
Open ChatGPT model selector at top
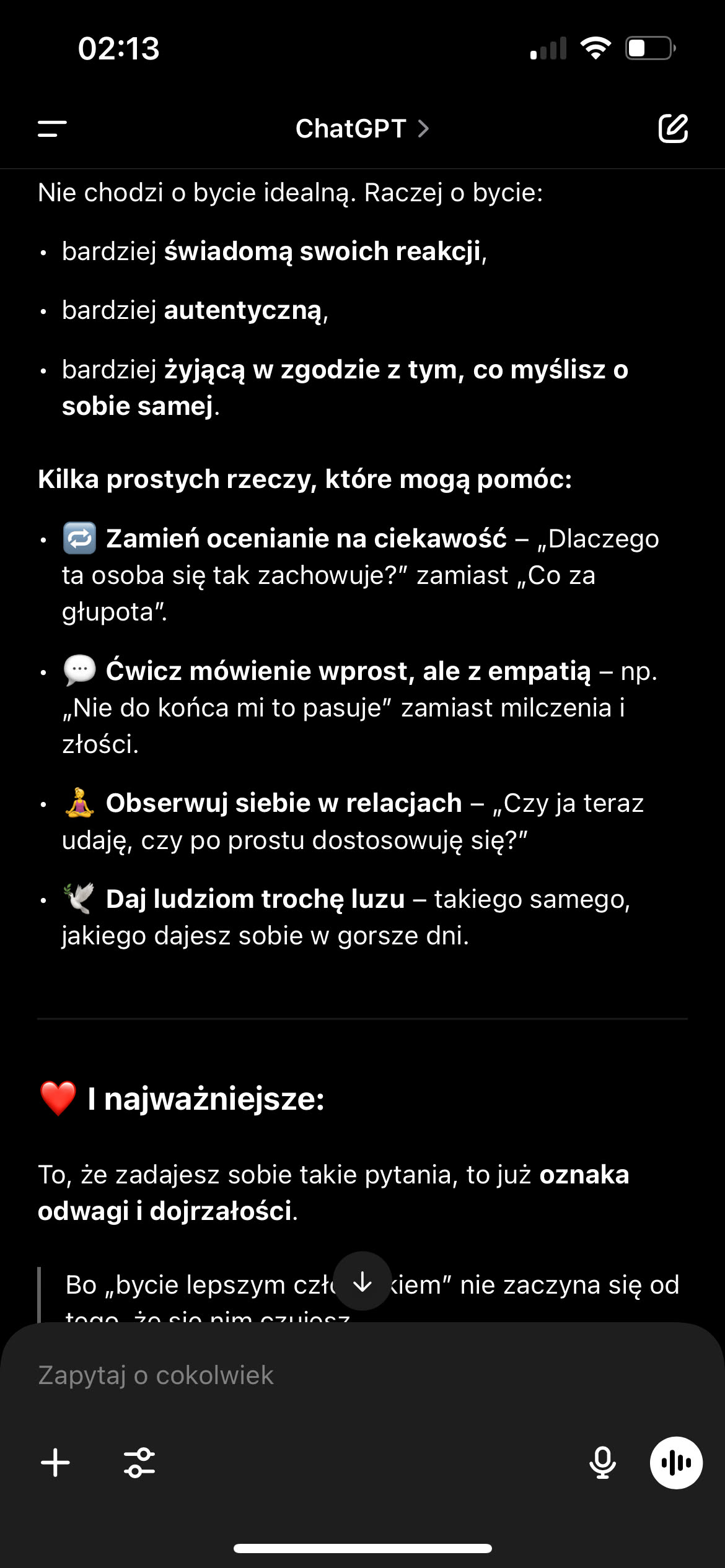point(362,129)
